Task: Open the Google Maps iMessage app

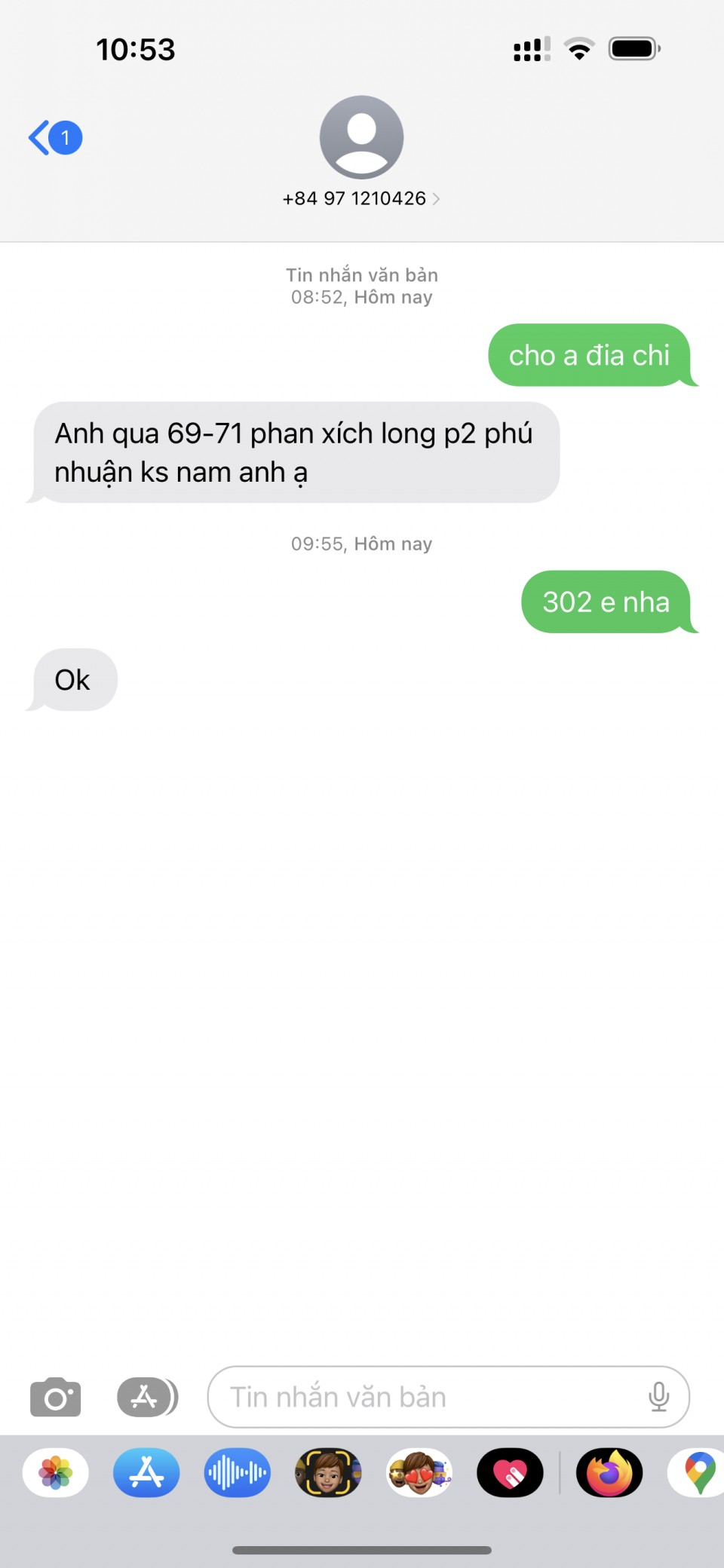Action: (698, 1472)
